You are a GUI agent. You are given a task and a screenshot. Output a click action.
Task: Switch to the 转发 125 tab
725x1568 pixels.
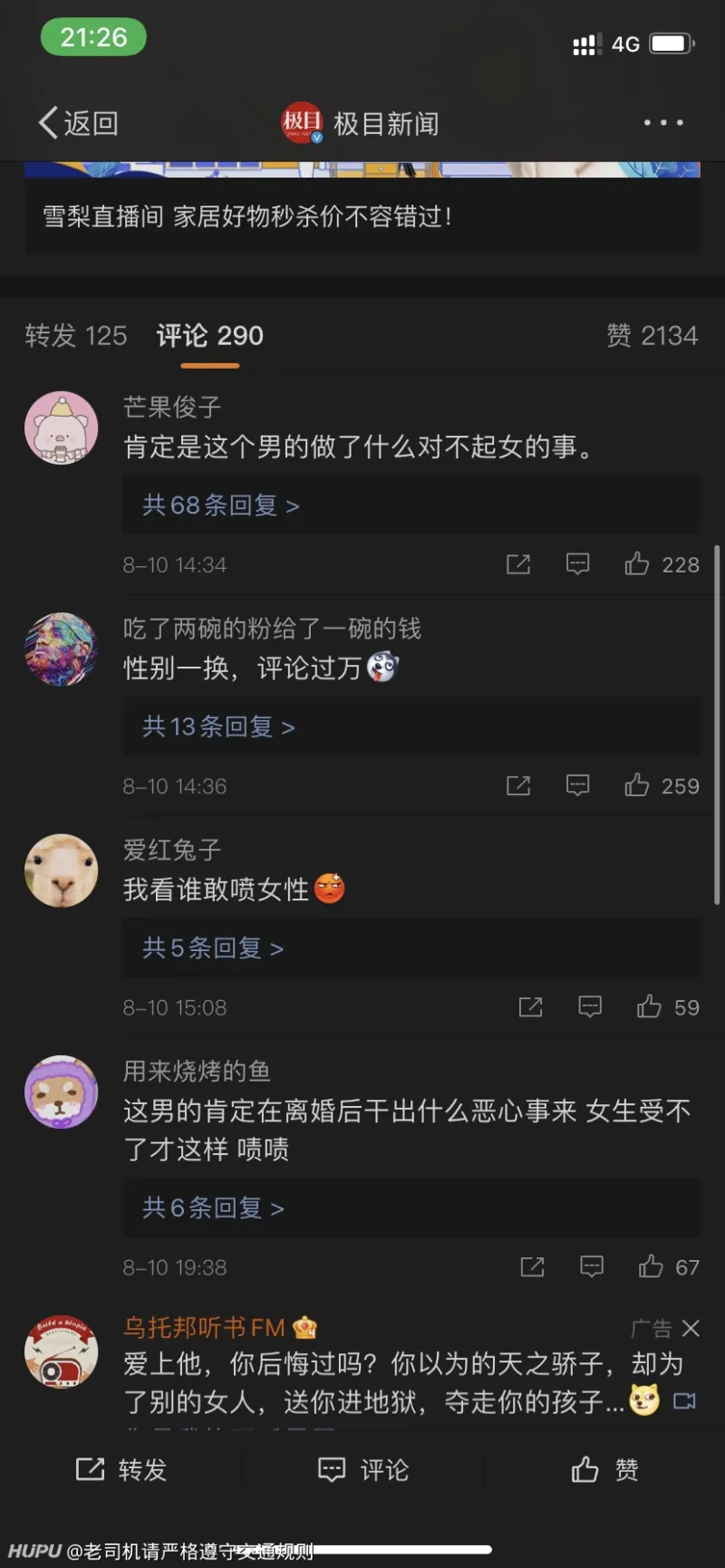76,336
